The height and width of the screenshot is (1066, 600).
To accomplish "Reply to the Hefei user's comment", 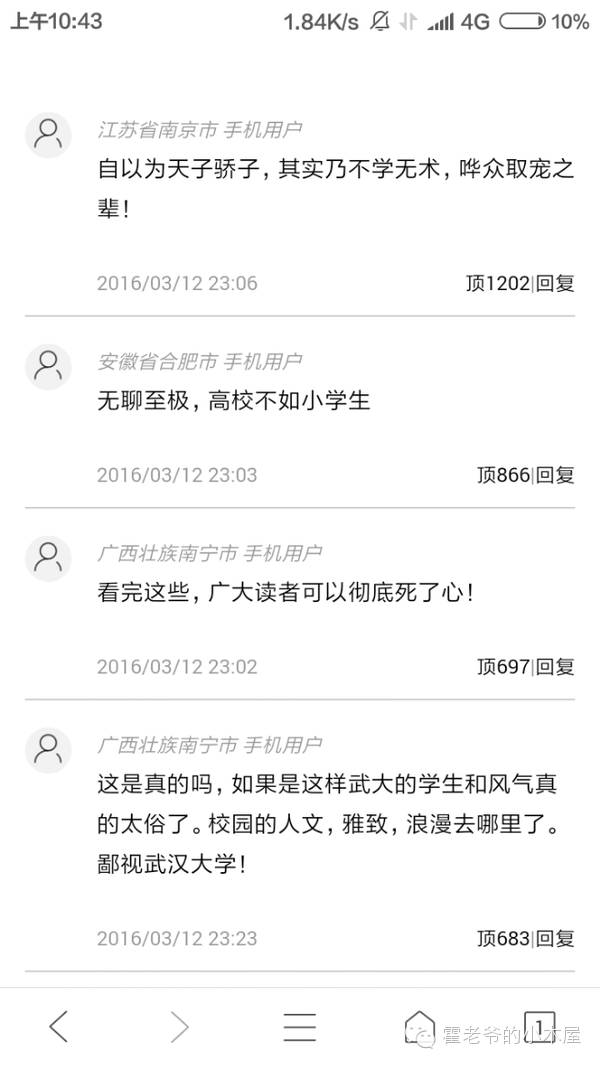I will pyautogui.click(x=554, y=475).
